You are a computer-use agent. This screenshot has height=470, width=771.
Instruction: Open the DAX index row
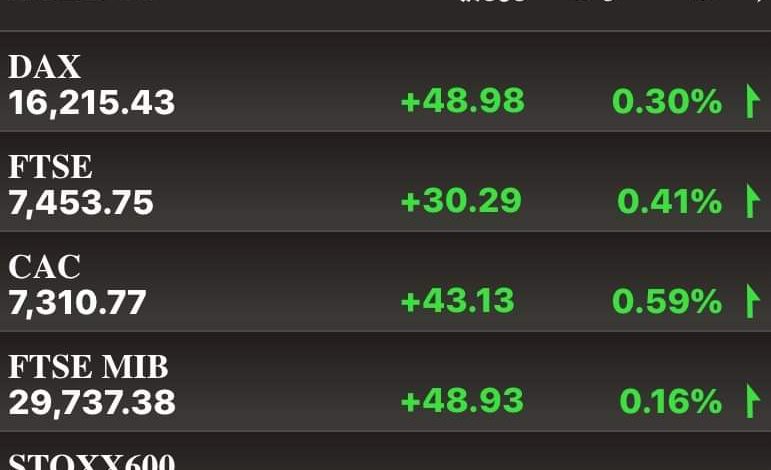point(385,84)
